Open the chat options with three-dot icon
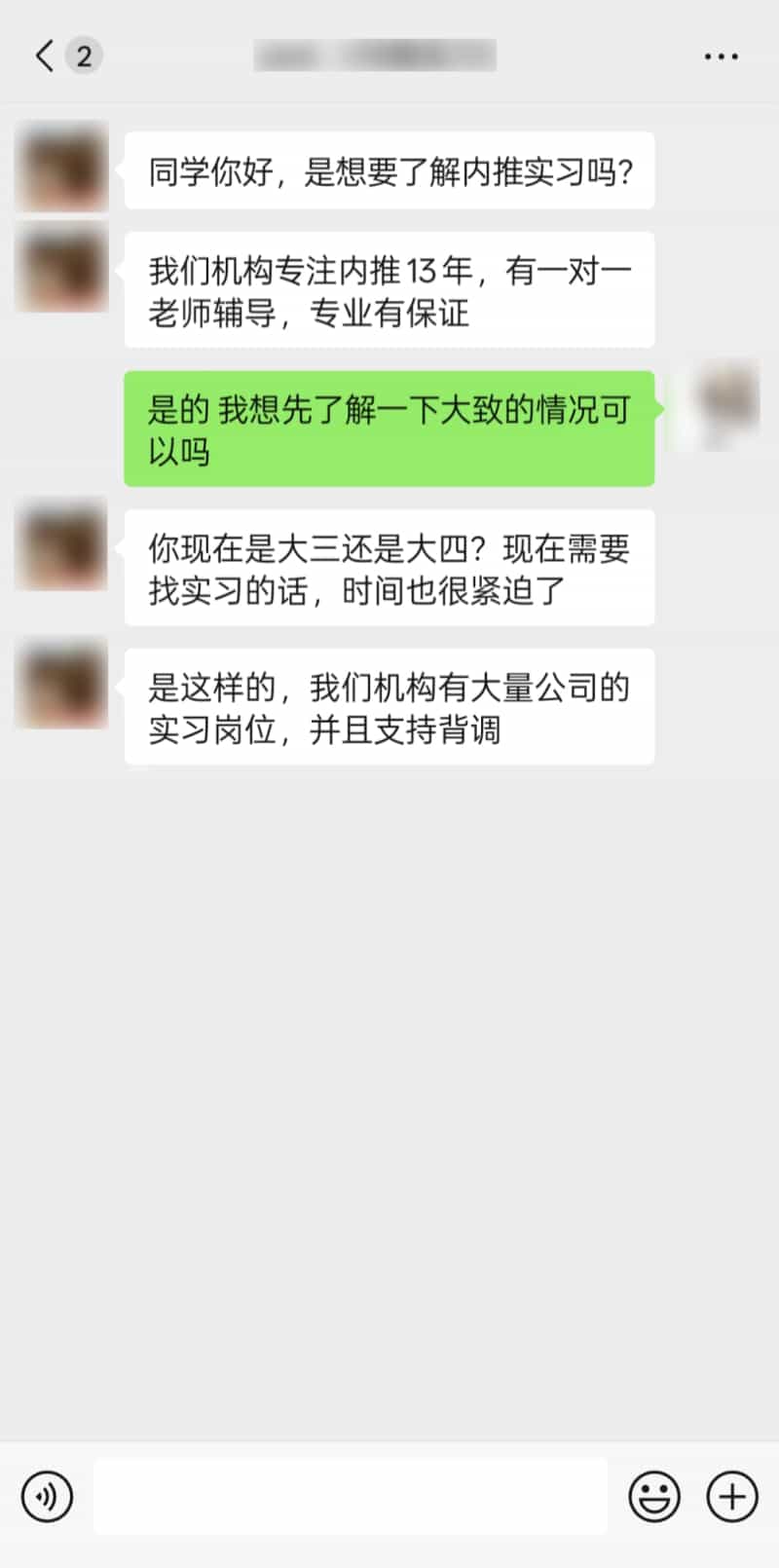Image resolution: width=779 pixels, height=1568 pixels. 721,56
